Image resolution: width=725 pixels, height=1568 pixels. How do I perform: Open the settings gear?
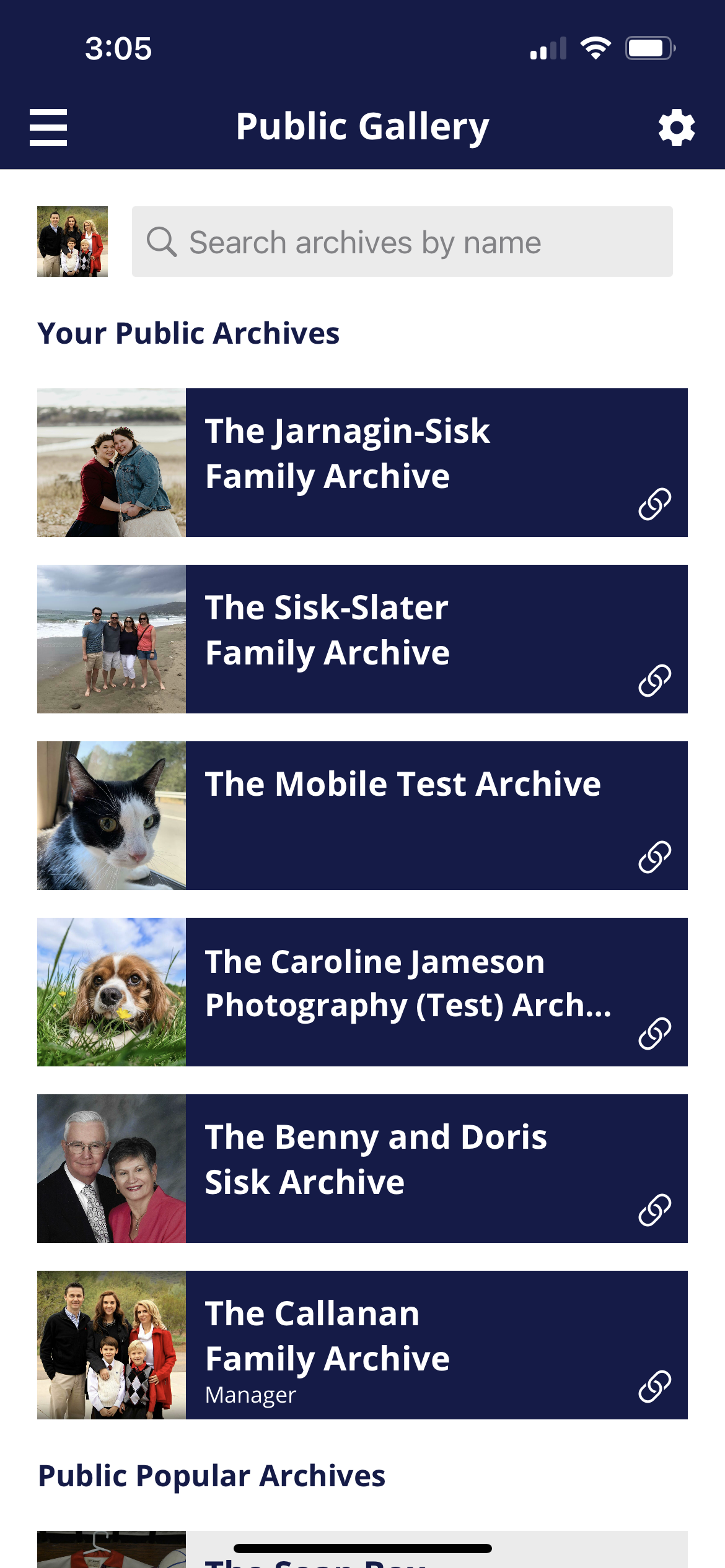(676, 128)
